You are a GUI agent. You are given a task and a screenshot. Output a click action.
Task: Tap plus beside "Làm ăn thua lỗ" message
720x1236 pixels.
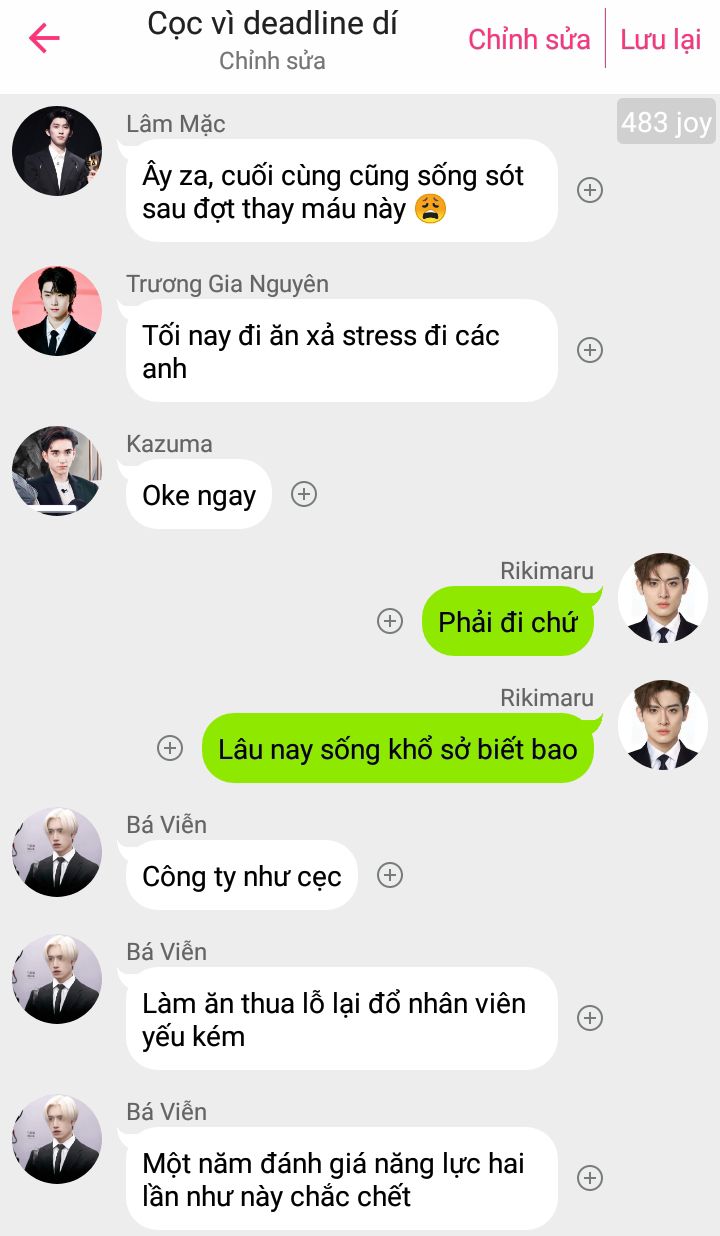pyautogui.click(x=590, y=1018)
